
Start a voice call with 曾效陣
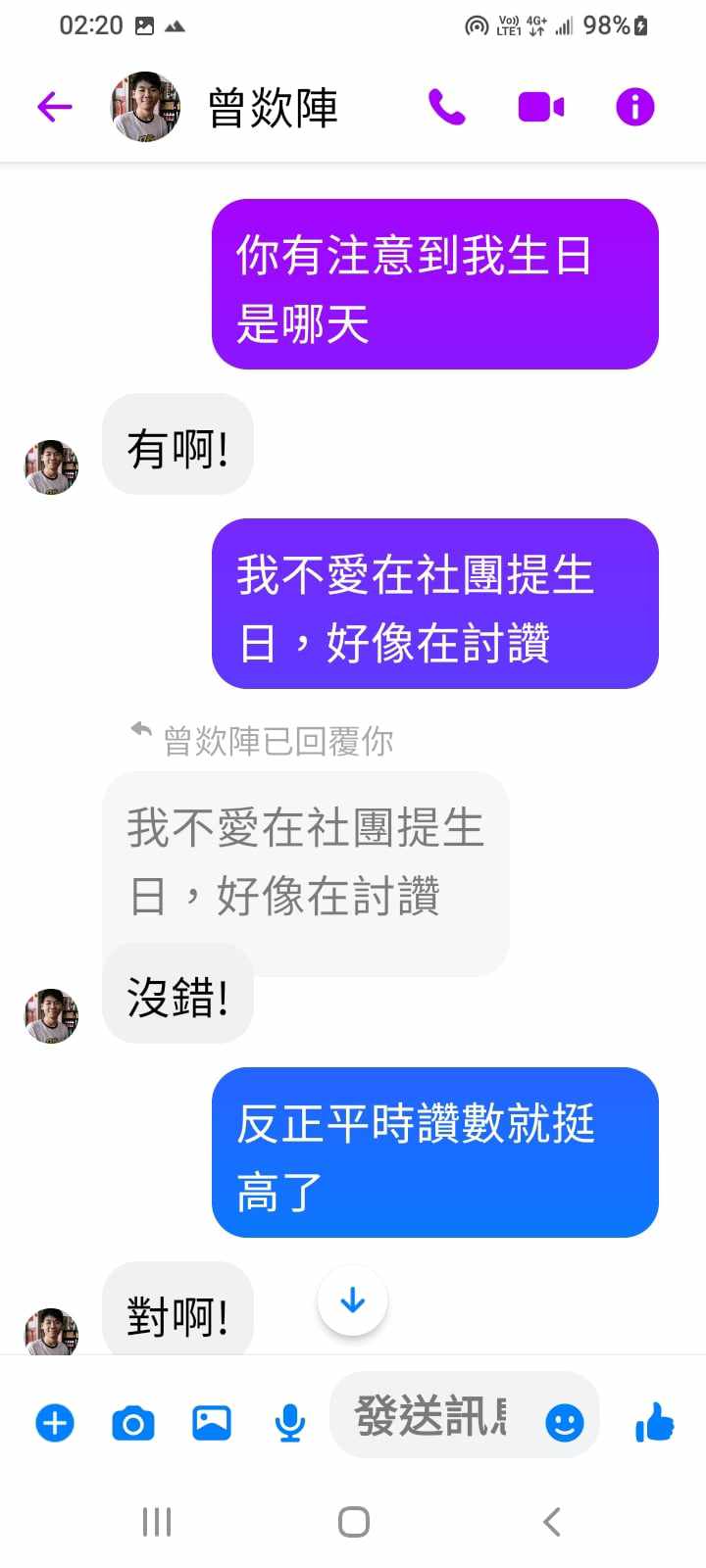pyautogui.click(x=446, y=107)
